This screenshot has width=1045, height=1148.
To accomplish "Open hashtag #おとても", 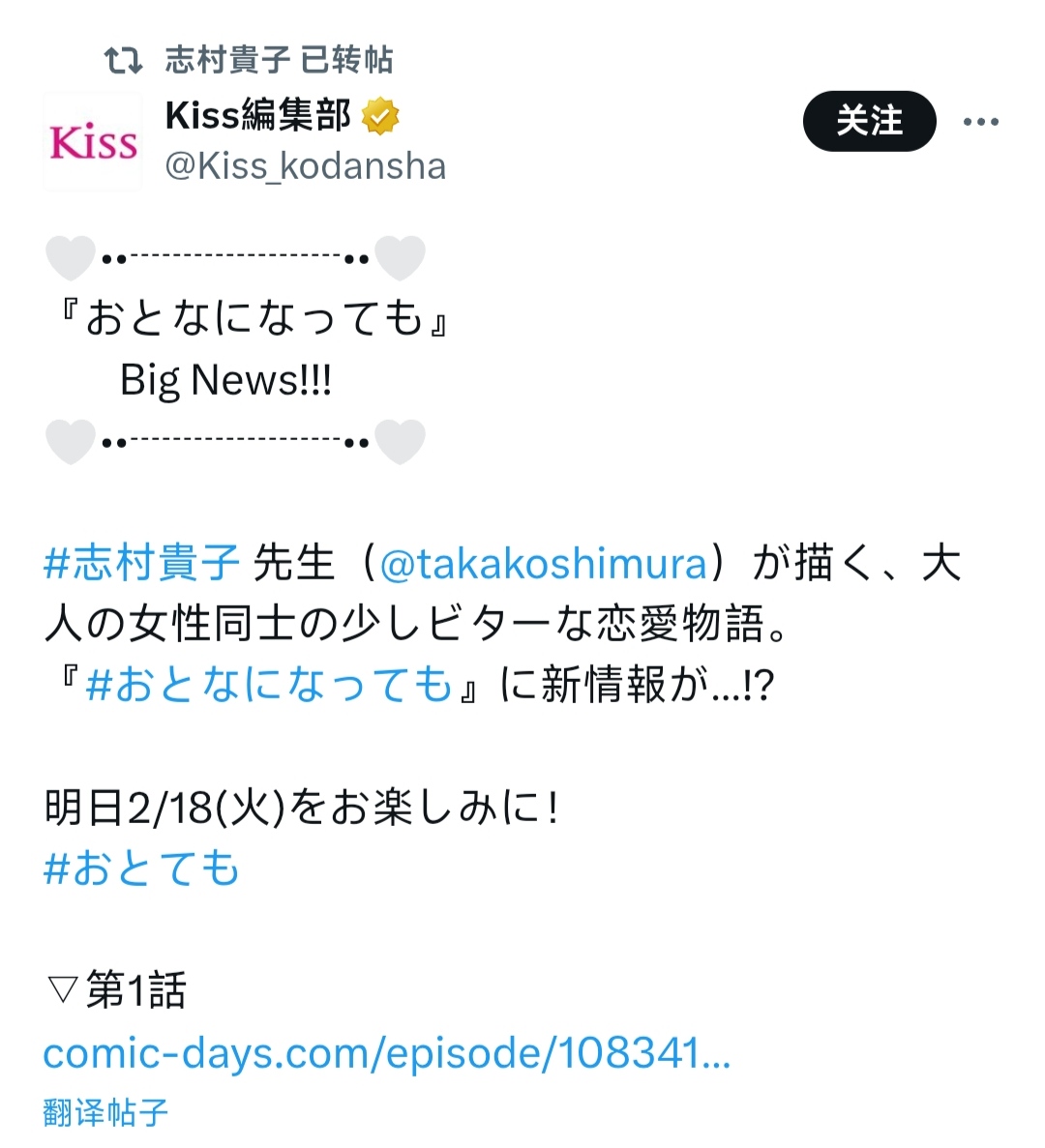I will pyautogui.click(x=142, y=868).
